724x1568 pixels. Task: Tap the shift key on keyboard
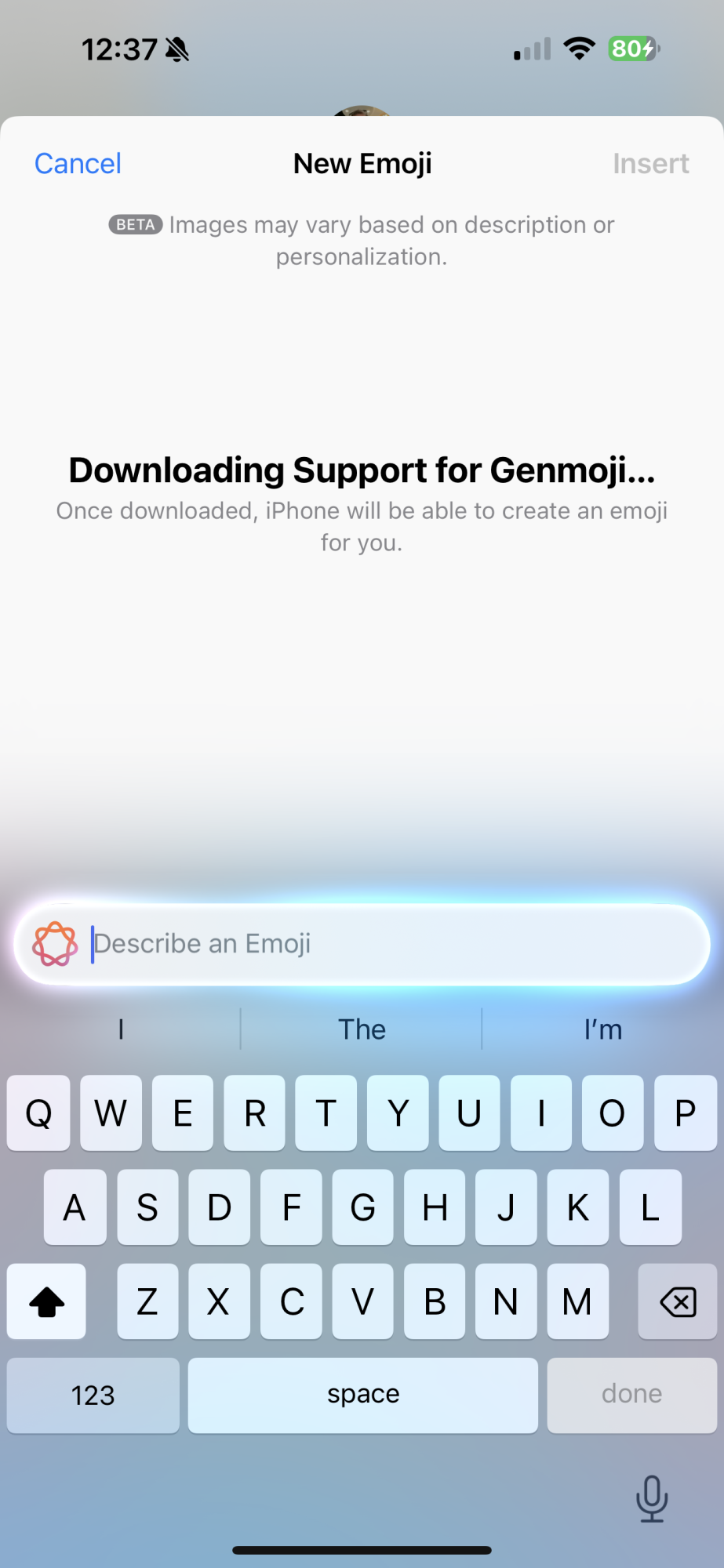[x=46, y=1301]
